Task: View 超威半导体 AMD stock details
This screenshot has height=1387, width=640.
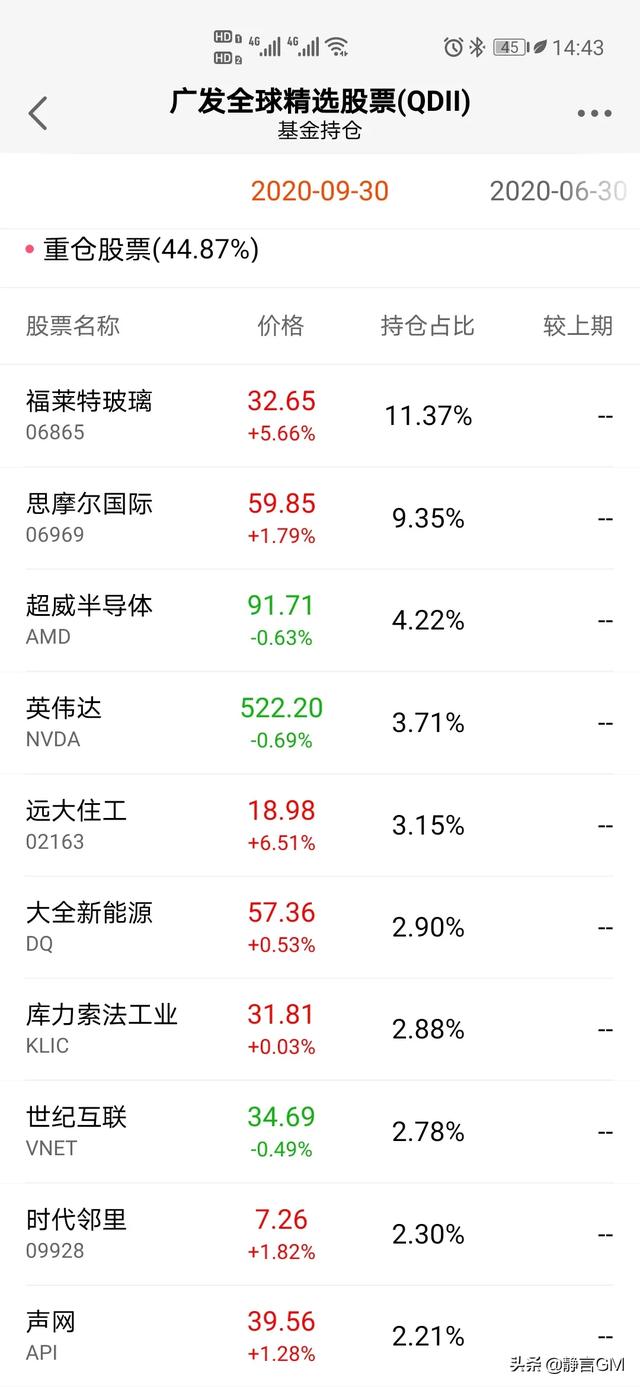Action: coord(320,620)
